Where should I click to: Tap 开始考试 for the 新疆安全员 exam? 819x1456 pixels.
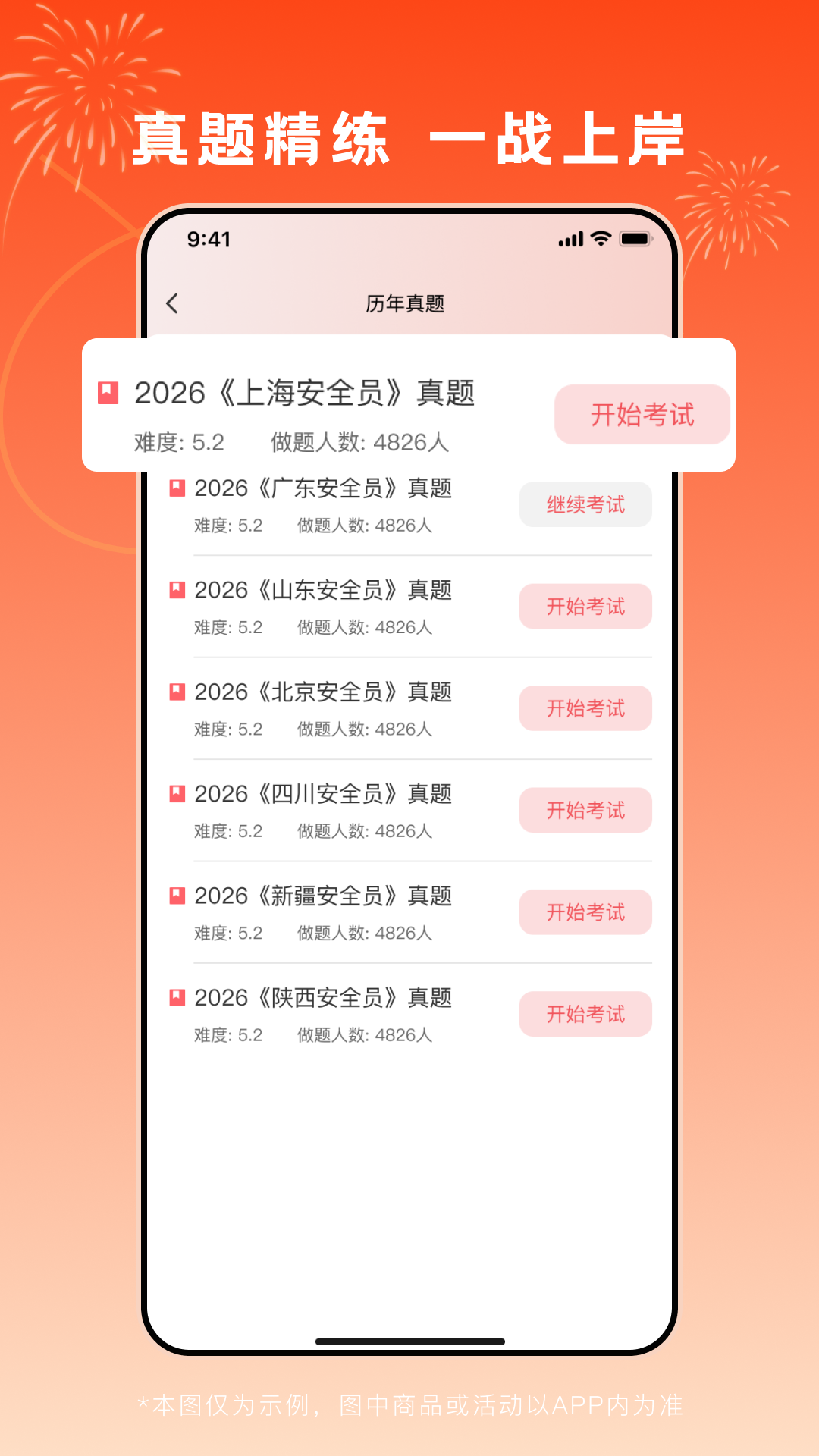click(x=585, y=912)
